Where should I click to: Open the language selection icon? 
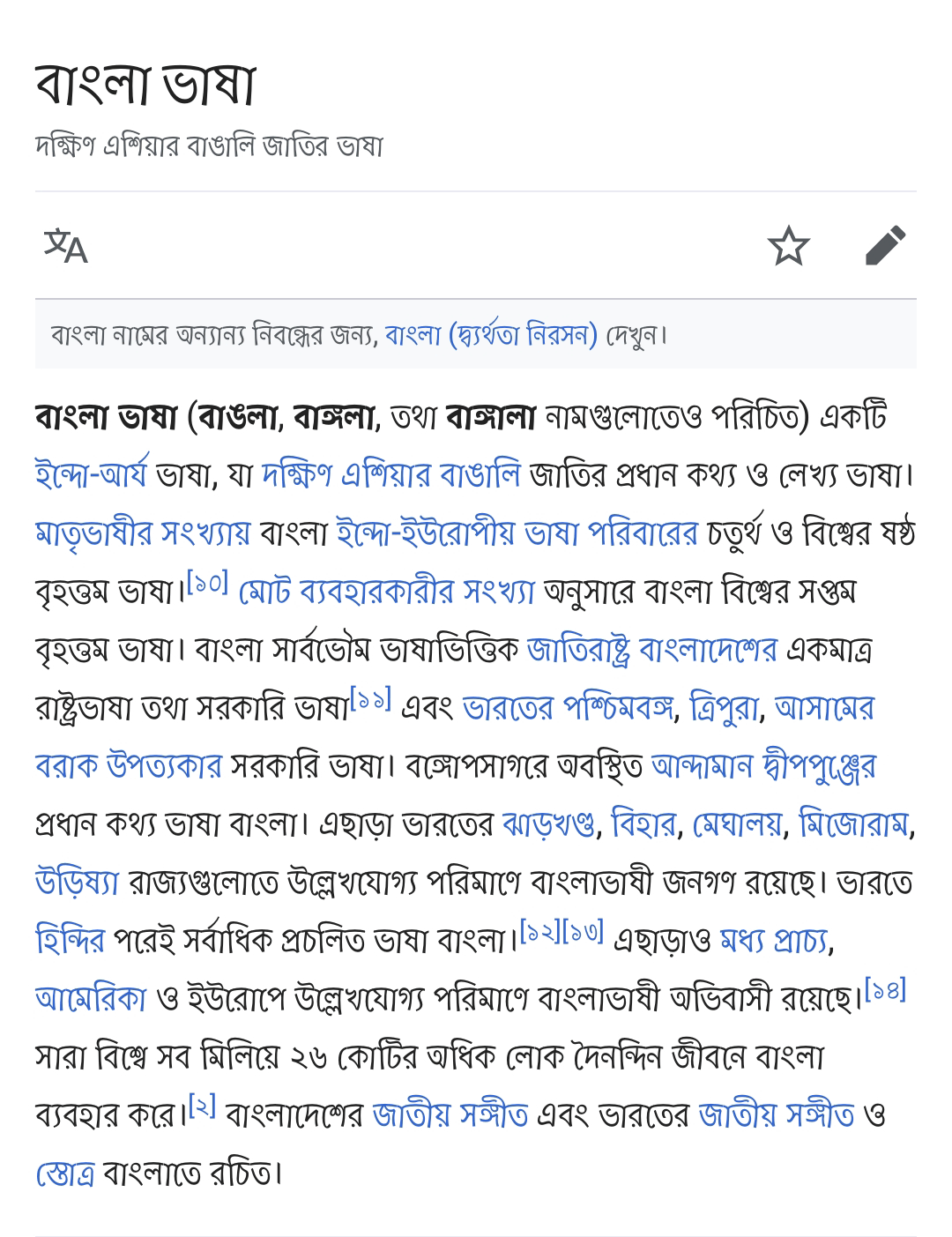point(66,246)
